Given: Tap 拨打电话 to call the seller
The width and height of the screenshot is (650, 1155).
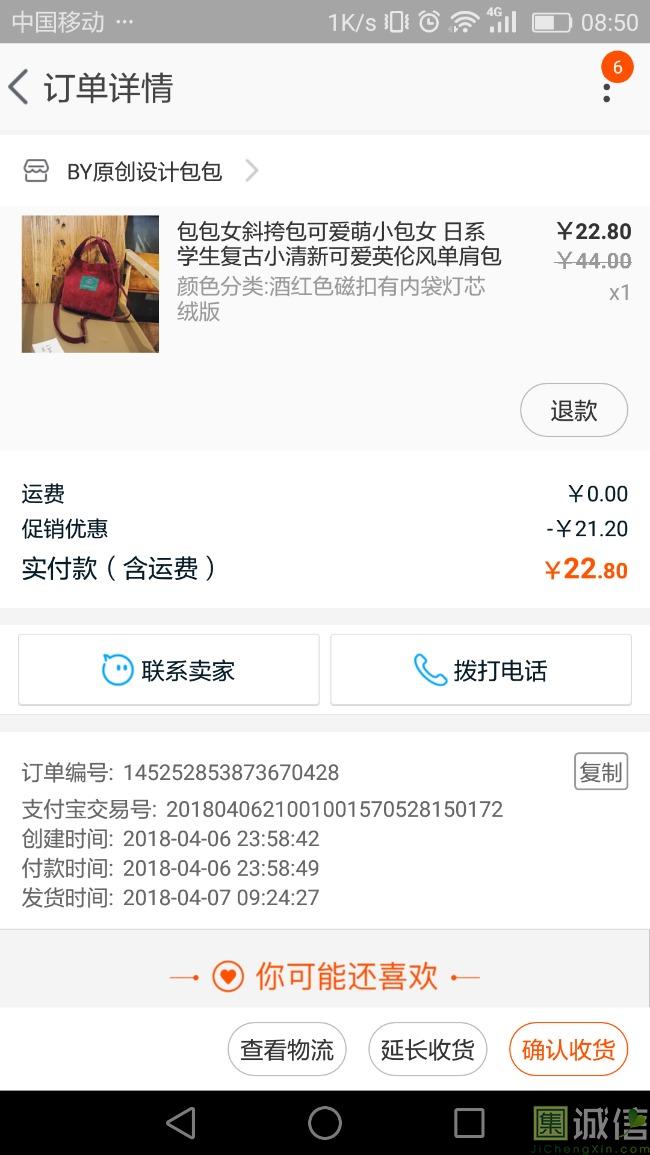Looking at the screenshot, I should pos(480,670).
